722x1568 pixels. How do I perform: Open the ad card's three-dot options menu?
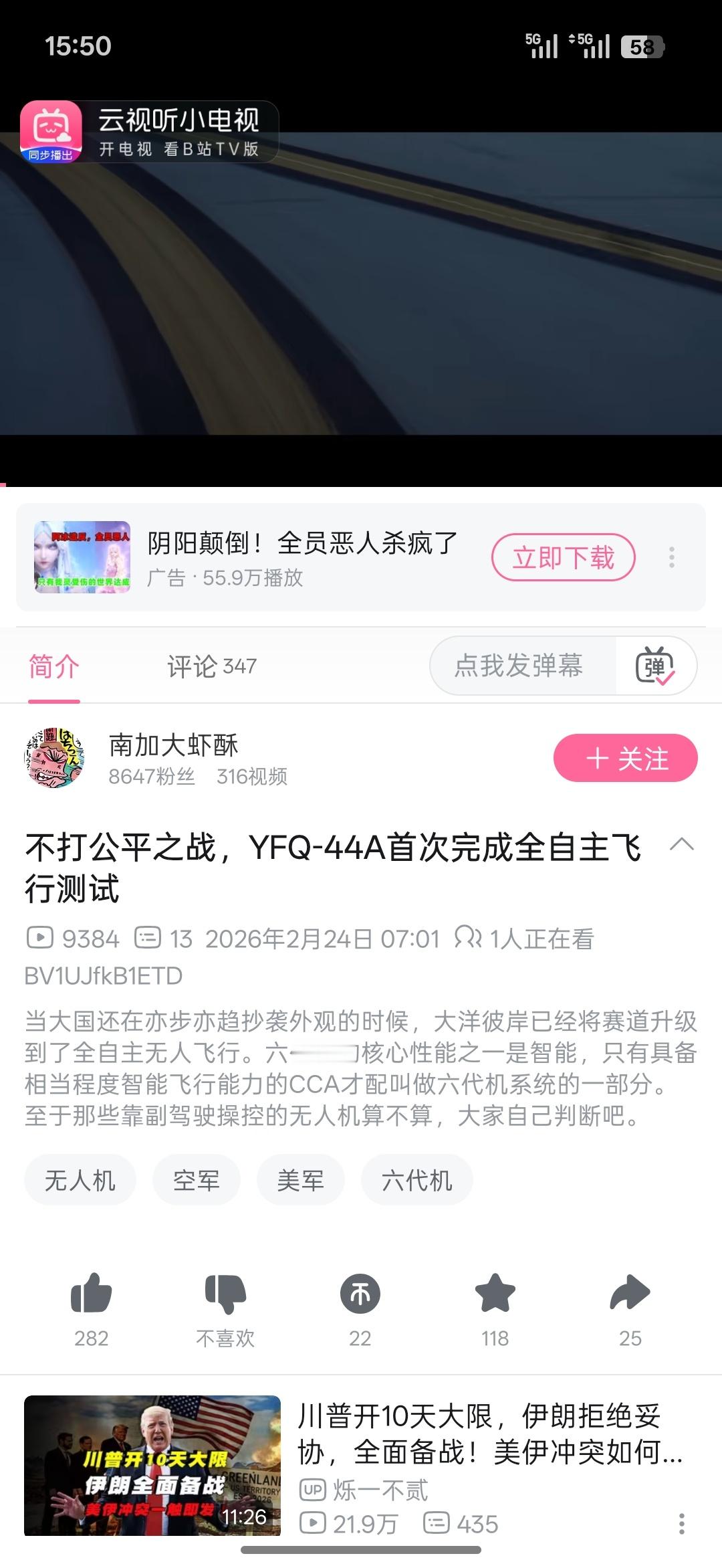(671, 557)
